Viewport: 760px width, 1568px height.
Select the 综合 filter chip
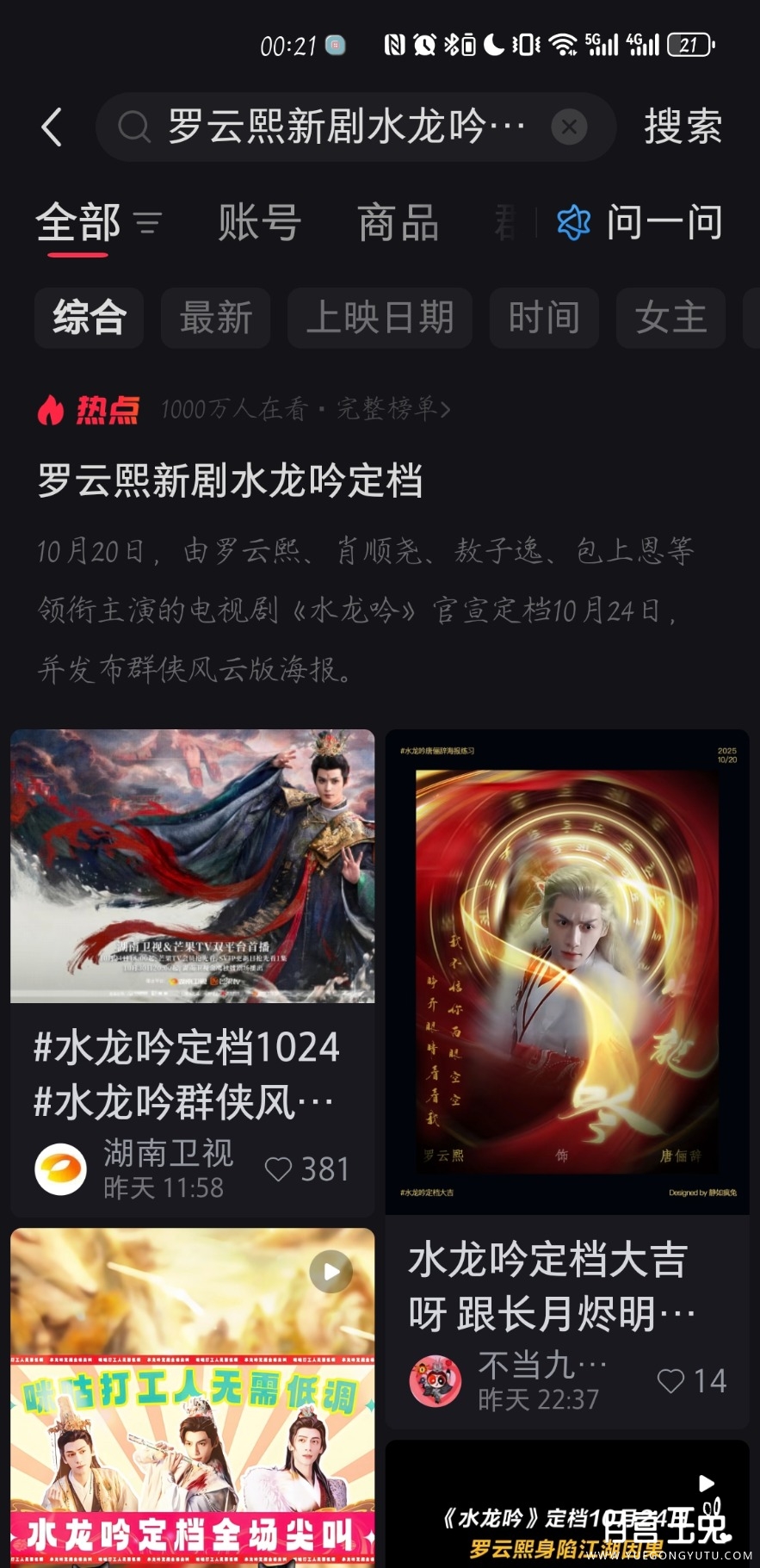(x=87, y=318)
